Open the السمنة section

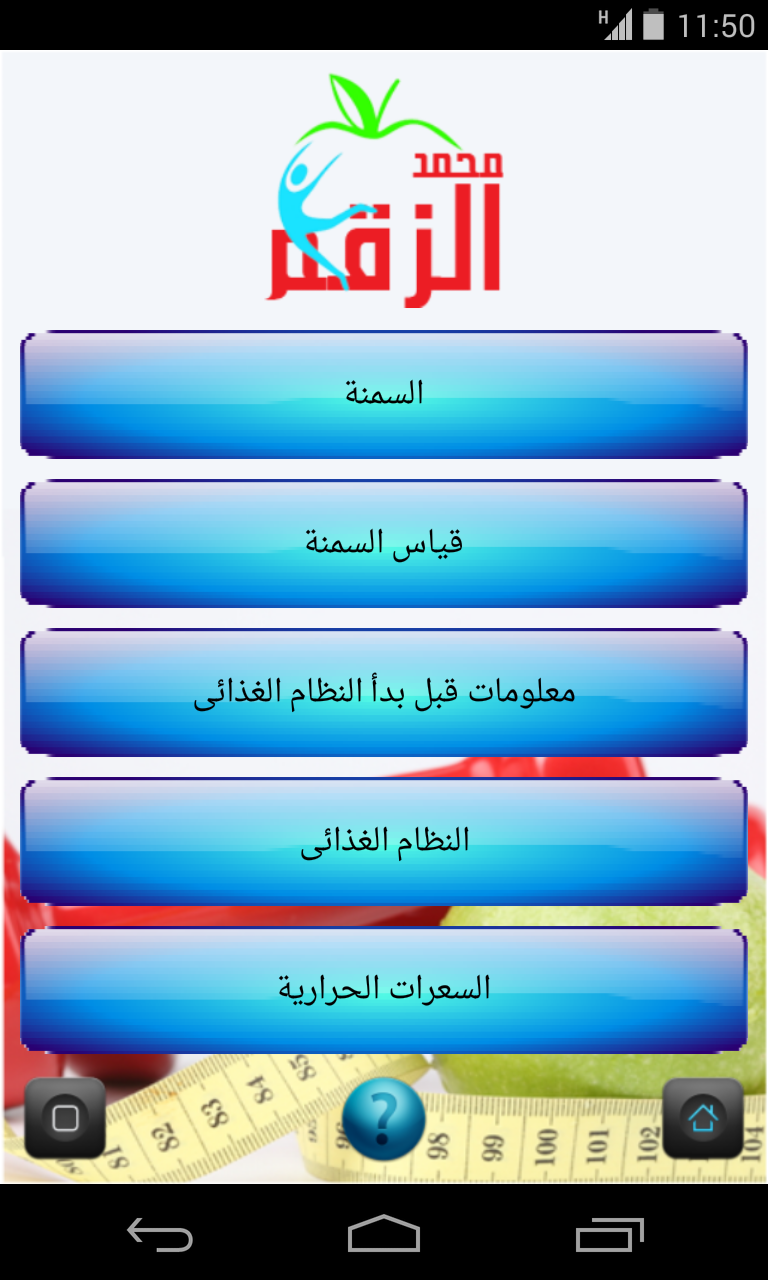384,394
